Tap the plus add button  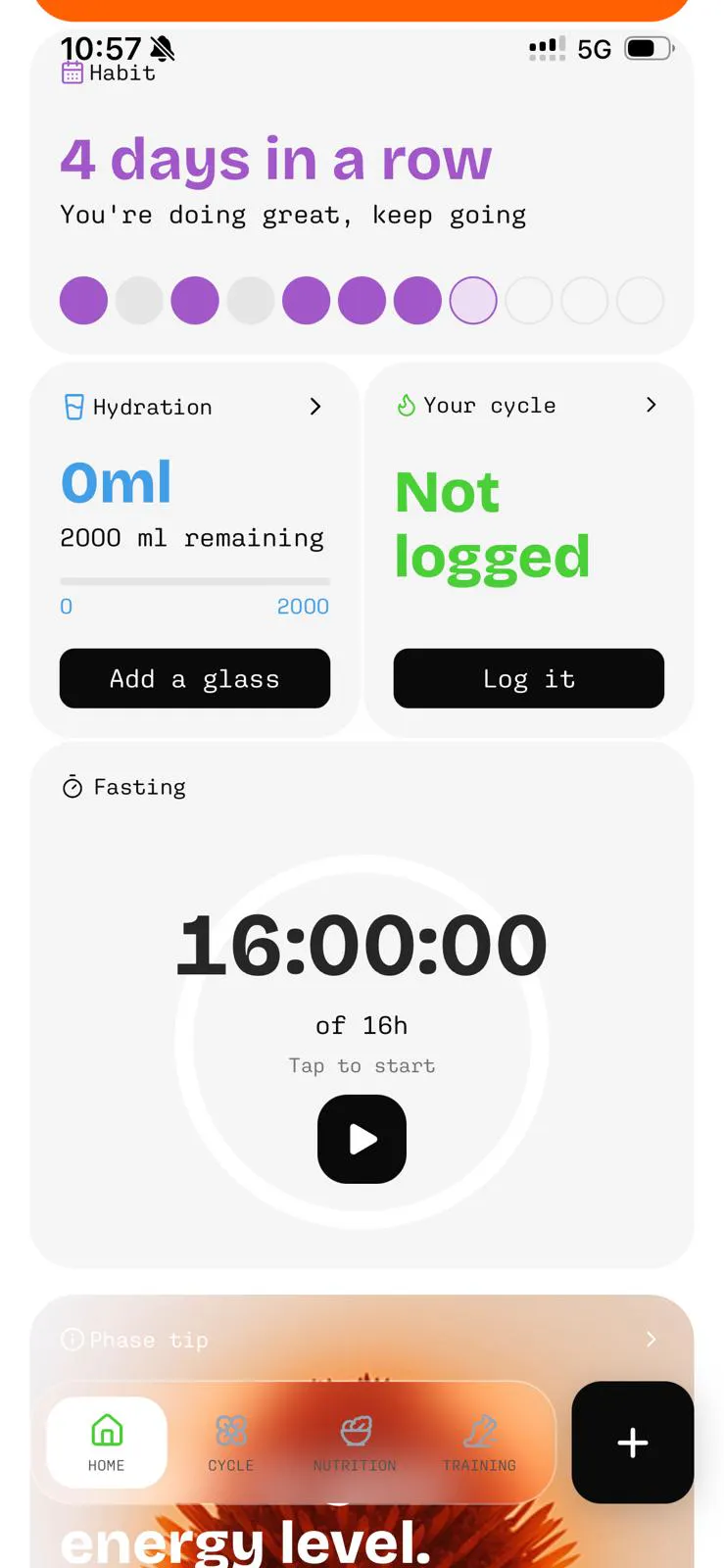(633, 1443)
